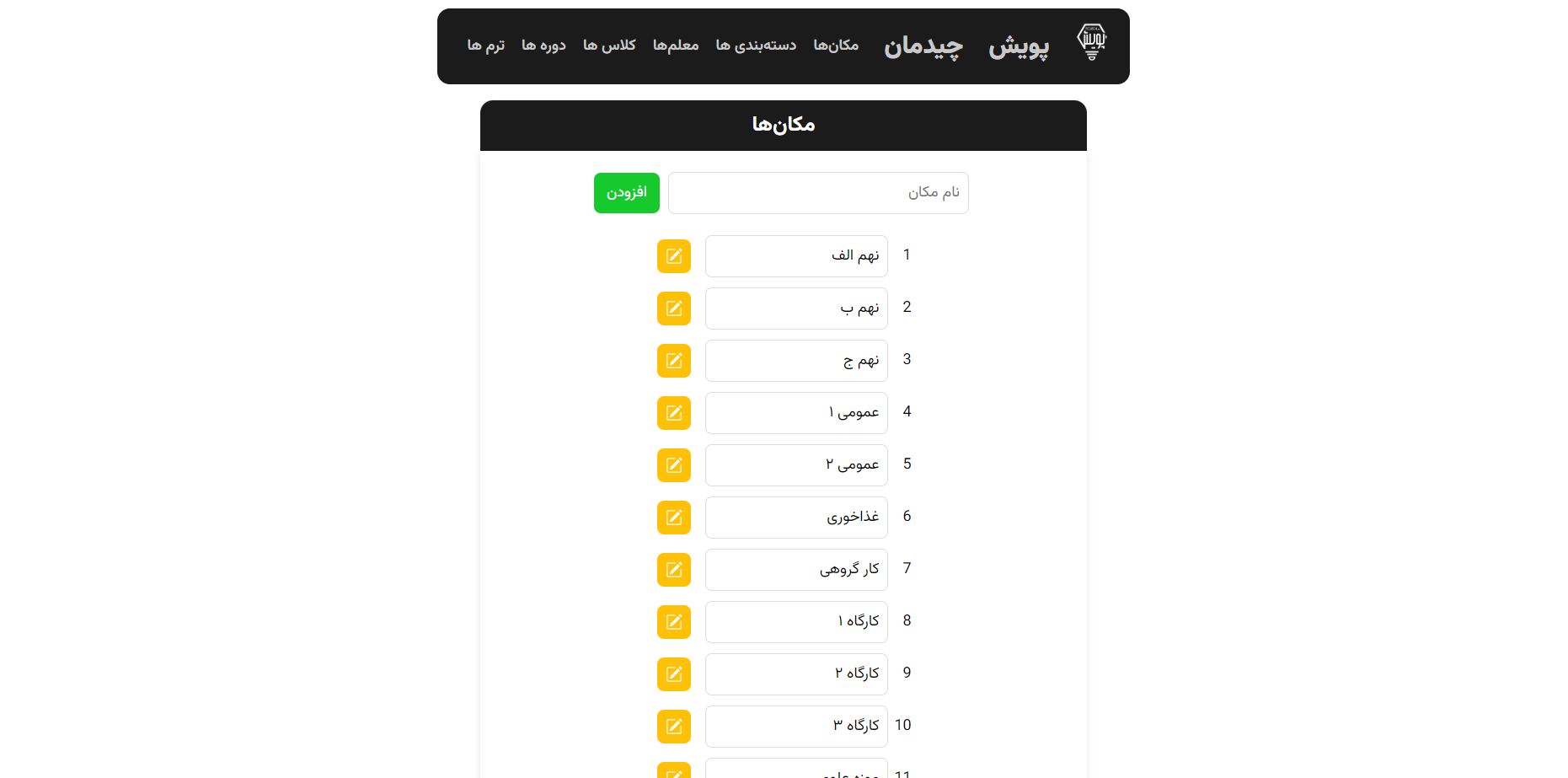1568x778 pixels.
Task: Edit the place نهم الف
Action: click(x=673, y=256)
